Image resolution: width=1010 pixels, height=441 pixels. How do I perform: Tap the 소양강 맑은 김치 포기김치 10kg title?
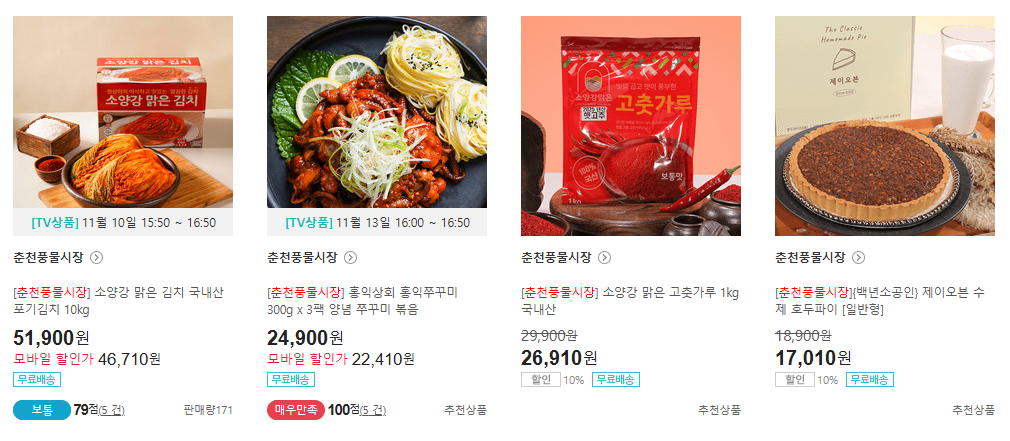pos(122,301)
